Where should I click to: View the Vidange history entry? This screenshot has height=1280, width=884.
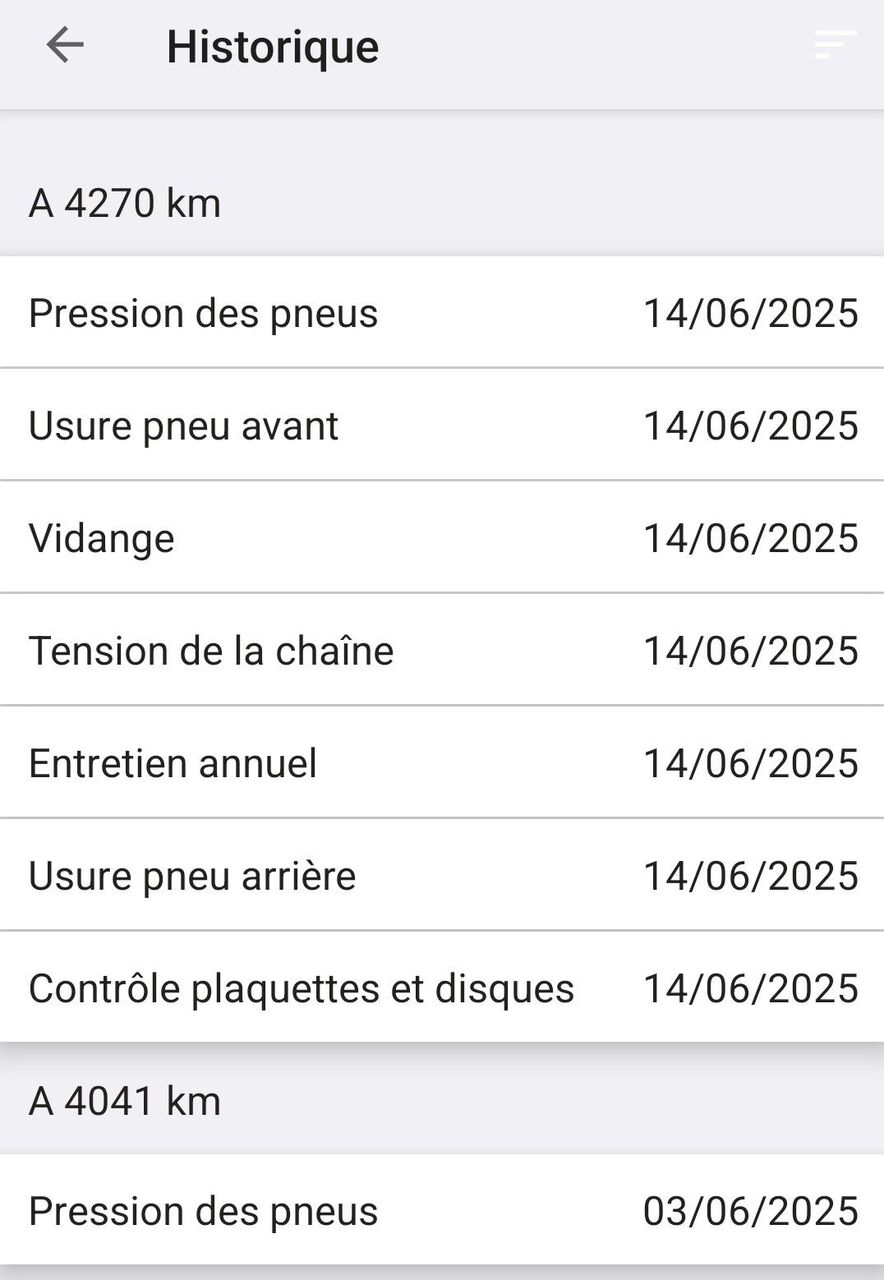(442, 538)
